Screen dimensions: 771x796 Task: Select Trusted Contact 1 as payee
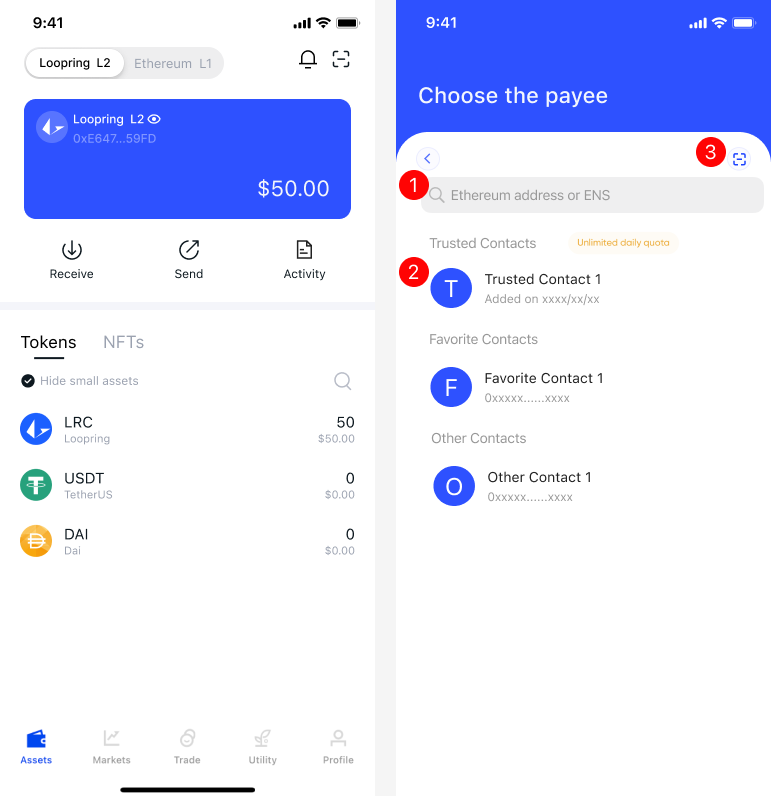542,288
